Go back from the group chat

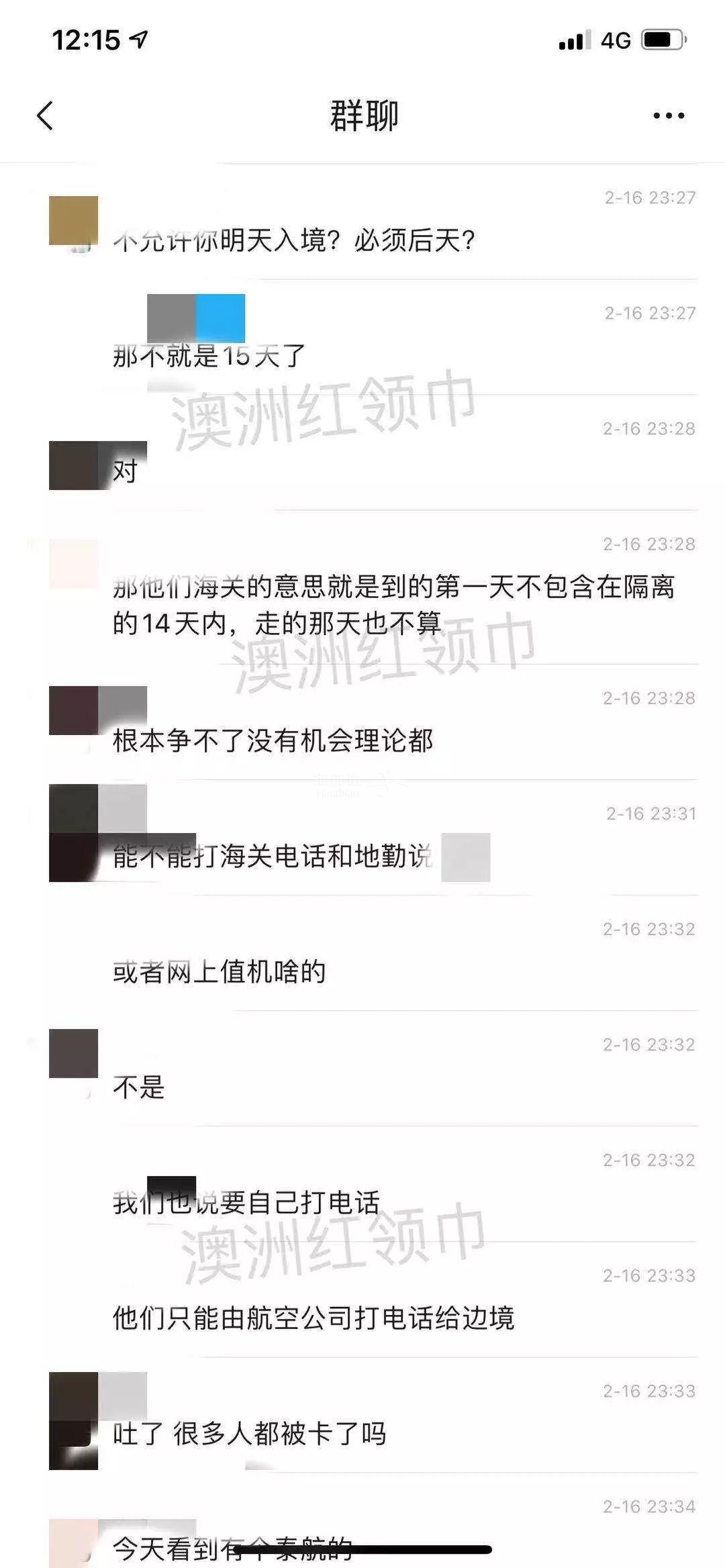pos(44,115)
